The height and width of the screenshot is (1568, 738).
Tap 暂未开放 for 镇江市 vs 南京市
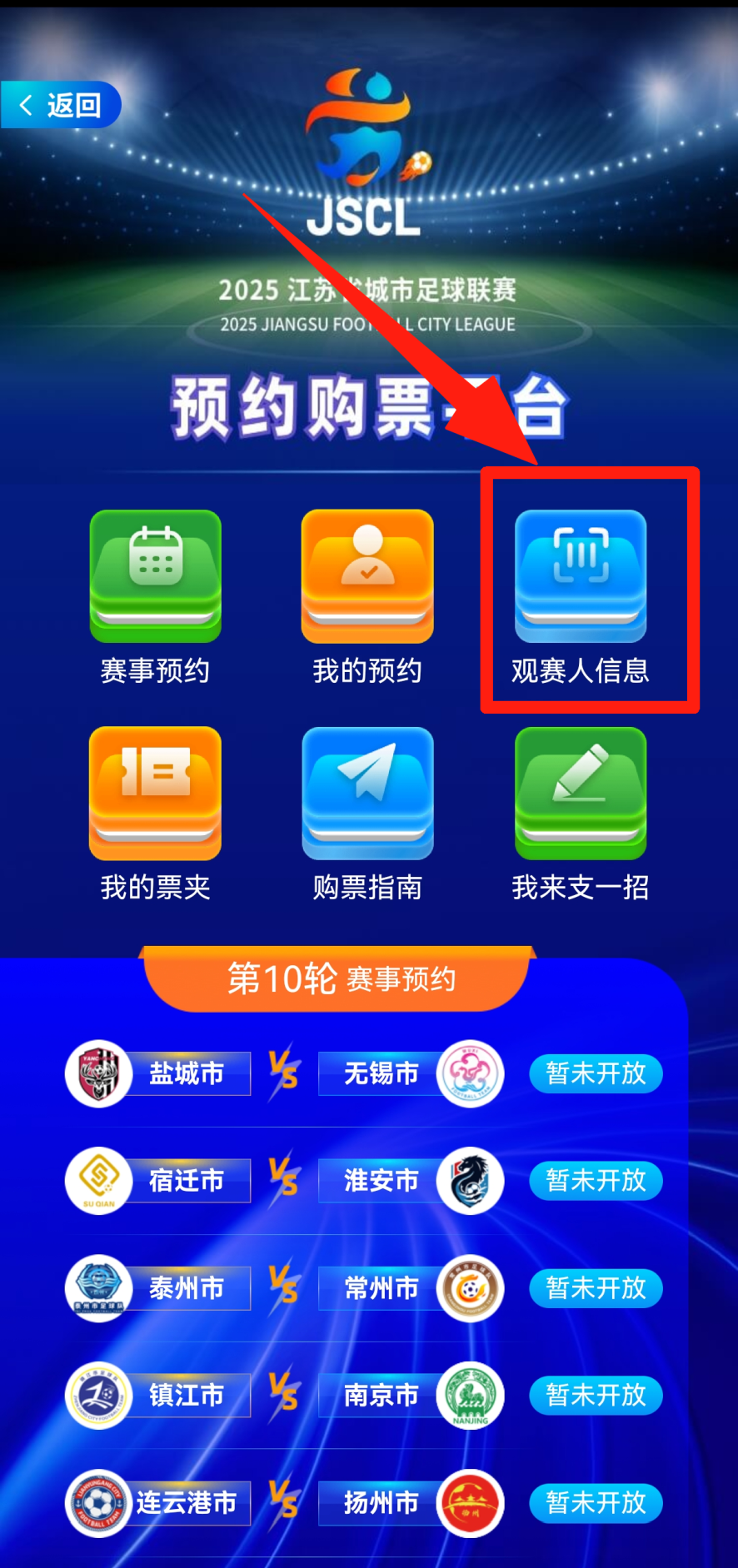pos(596,1395)
